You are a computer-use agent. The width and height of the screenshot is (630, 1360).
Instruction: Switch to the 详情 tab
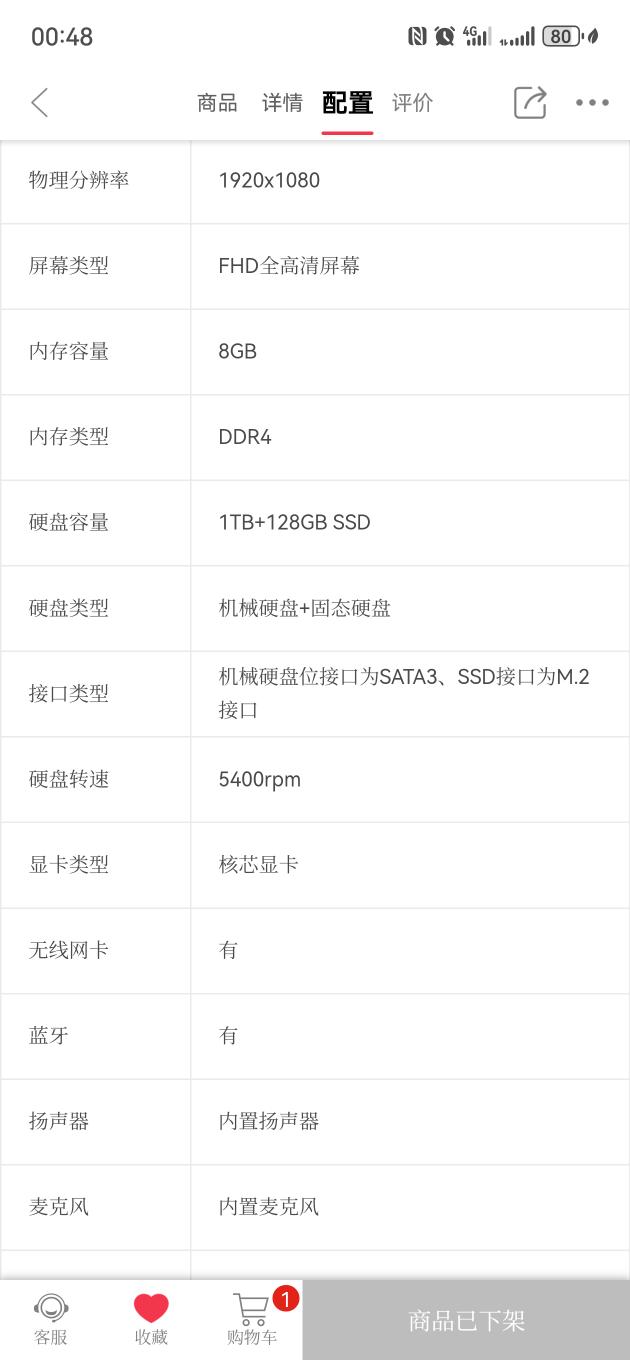282,102
